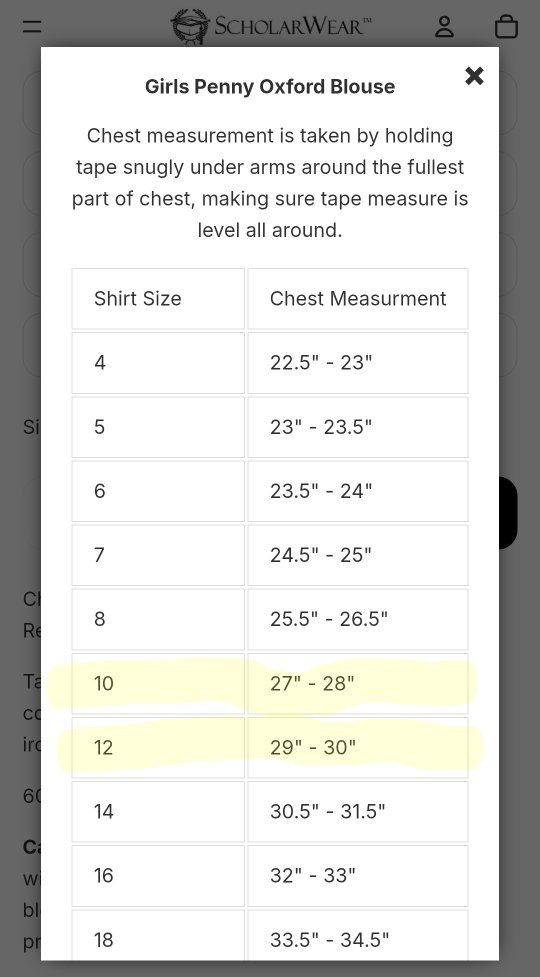
Task: Open the account profile icon
Action: [x=444, y=27]
